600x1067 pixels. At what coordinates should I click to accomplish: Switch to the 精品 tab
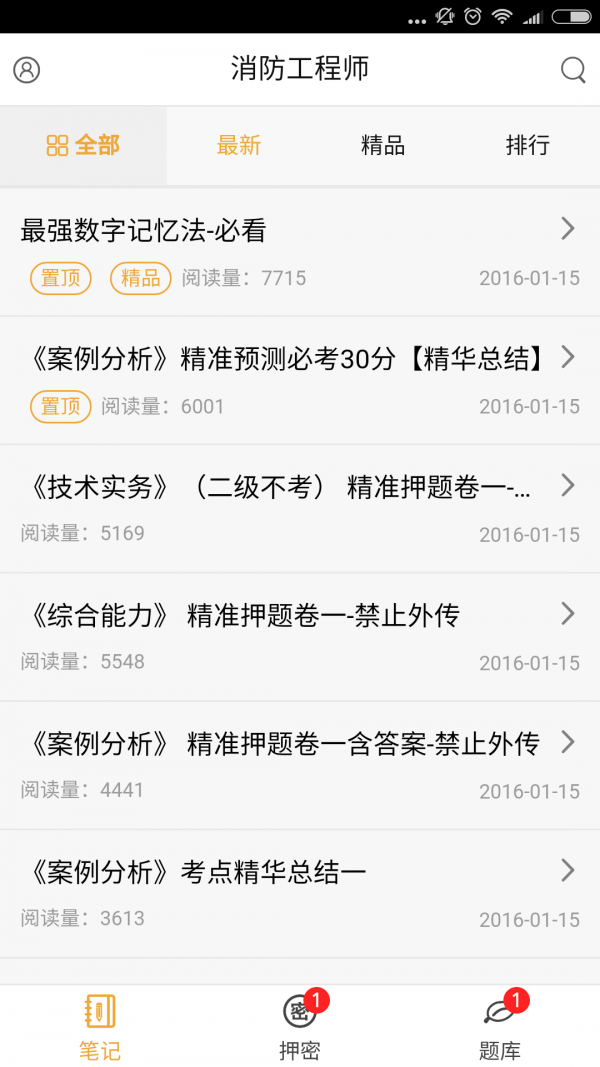[383, 146]
